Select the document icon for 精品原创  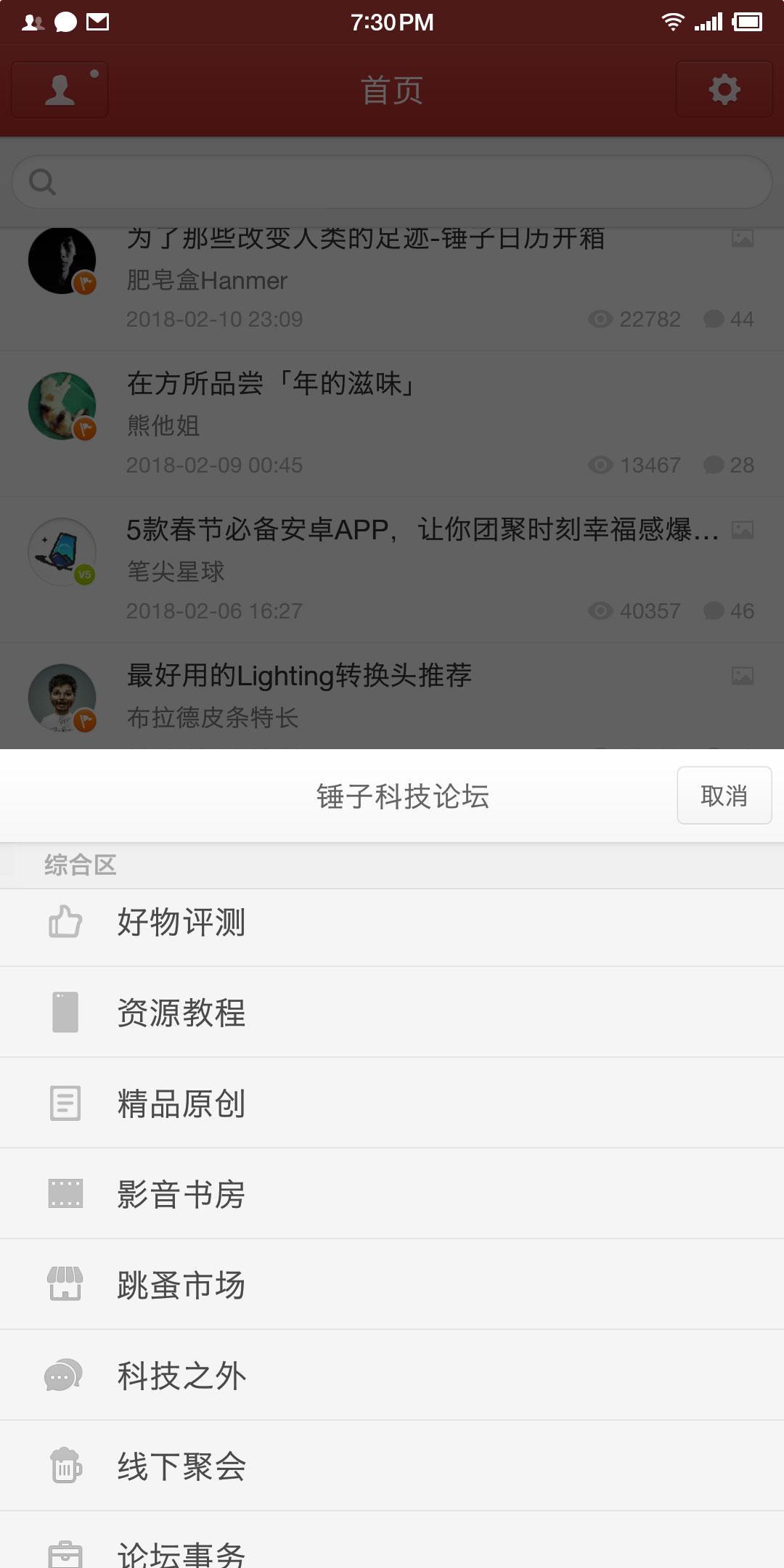click(65, 1102)
